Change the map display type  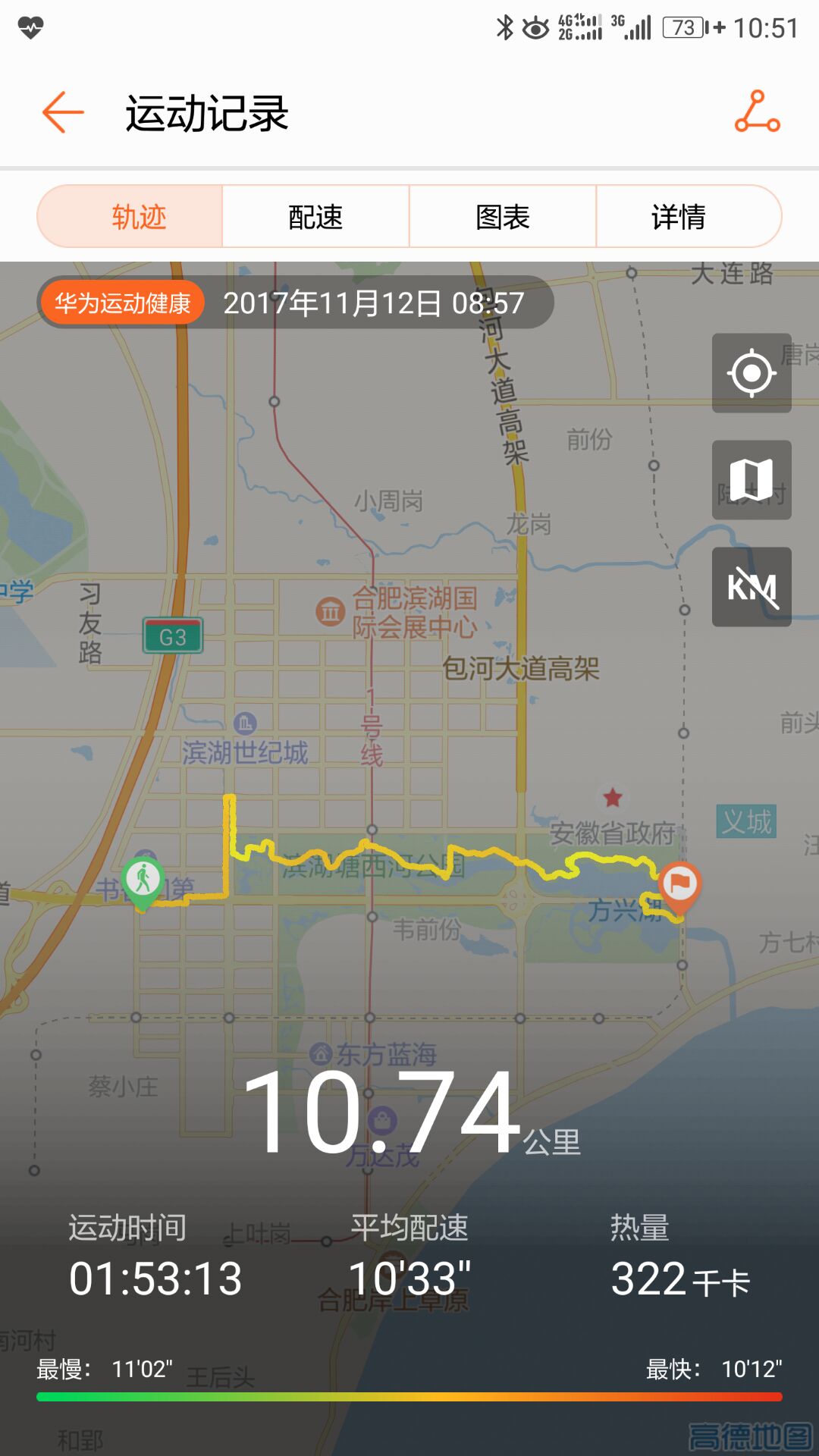click(751, 480)
